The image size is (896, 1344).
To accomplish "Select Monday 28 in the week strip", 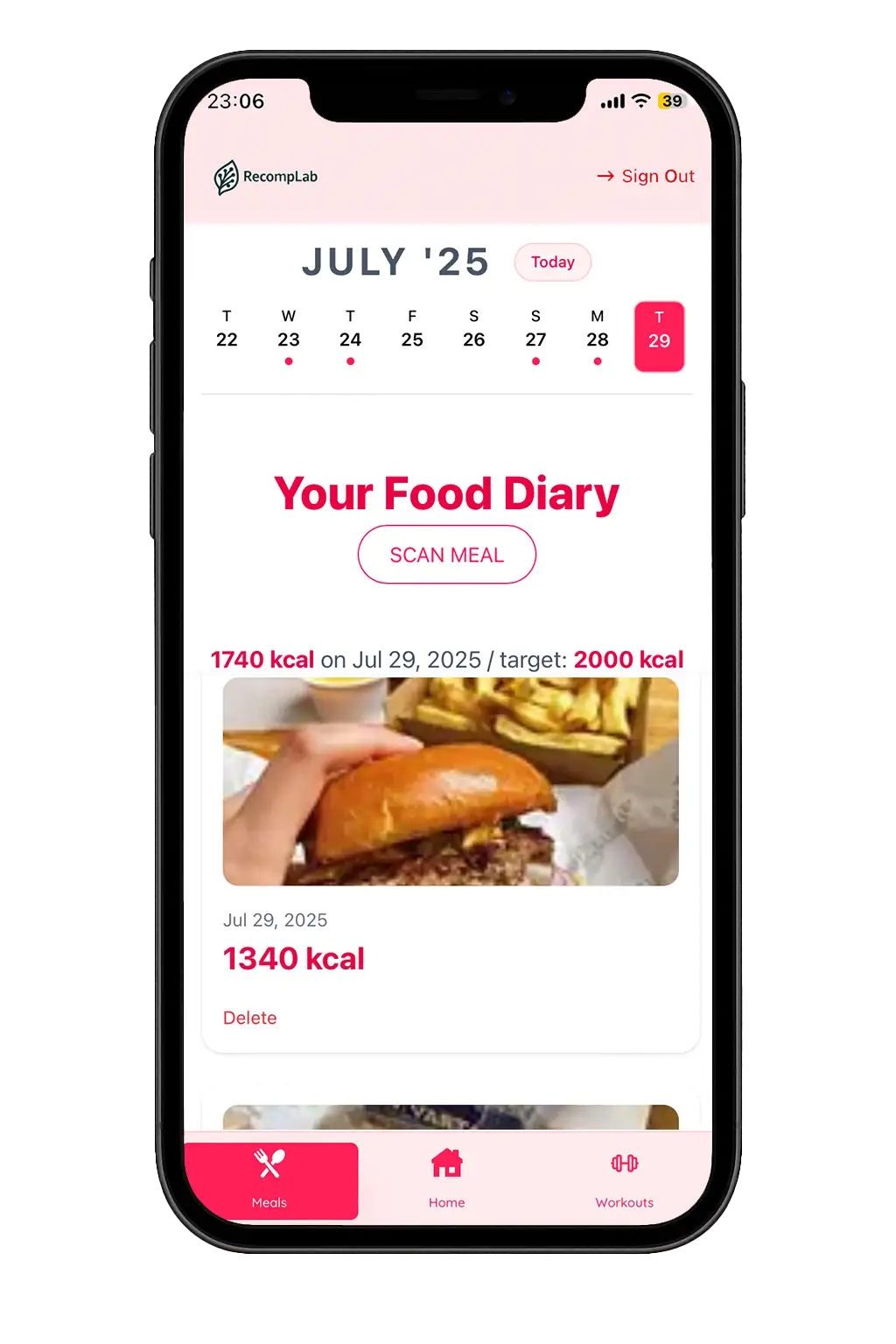I will pyautogui.click(x=598, y=332).
